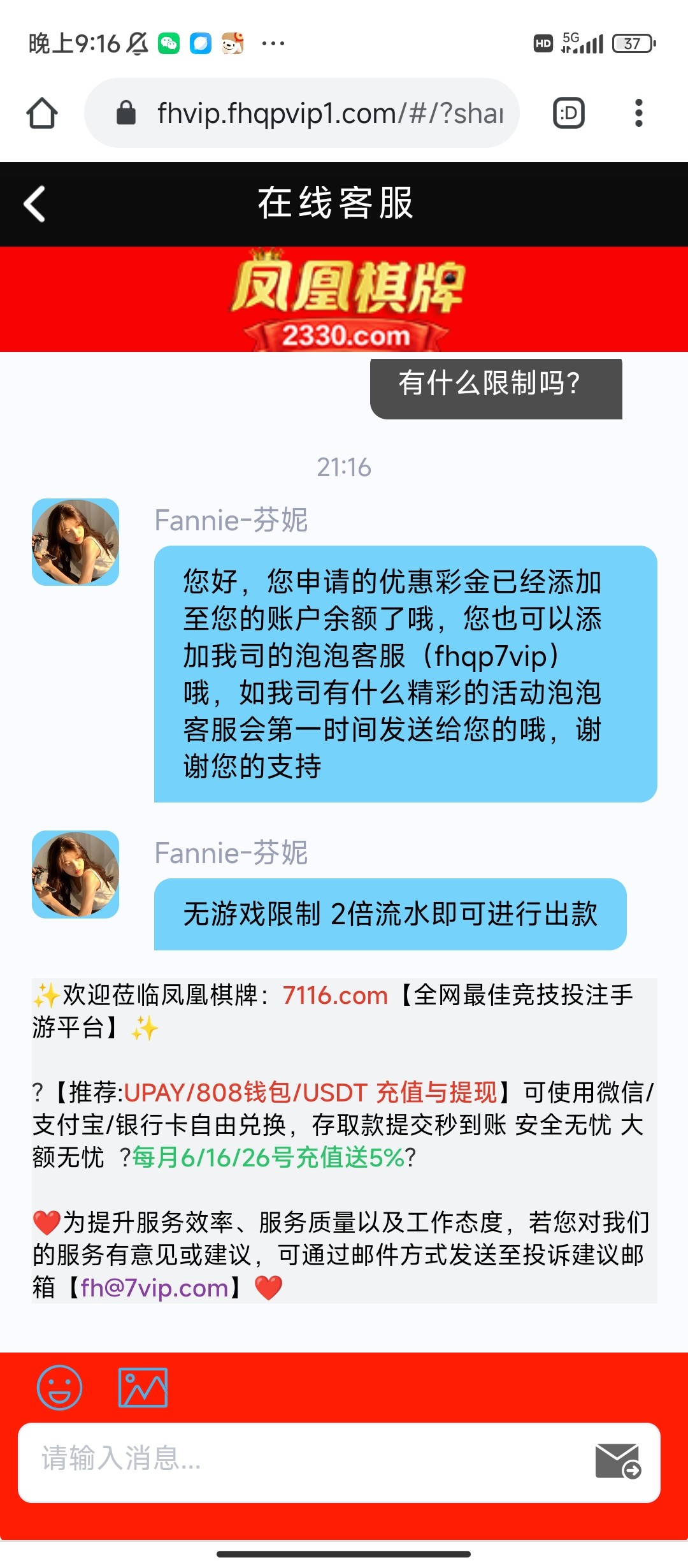Open the emoji picker
This screenshot has width=688, height=1568.
(60, 1387)
